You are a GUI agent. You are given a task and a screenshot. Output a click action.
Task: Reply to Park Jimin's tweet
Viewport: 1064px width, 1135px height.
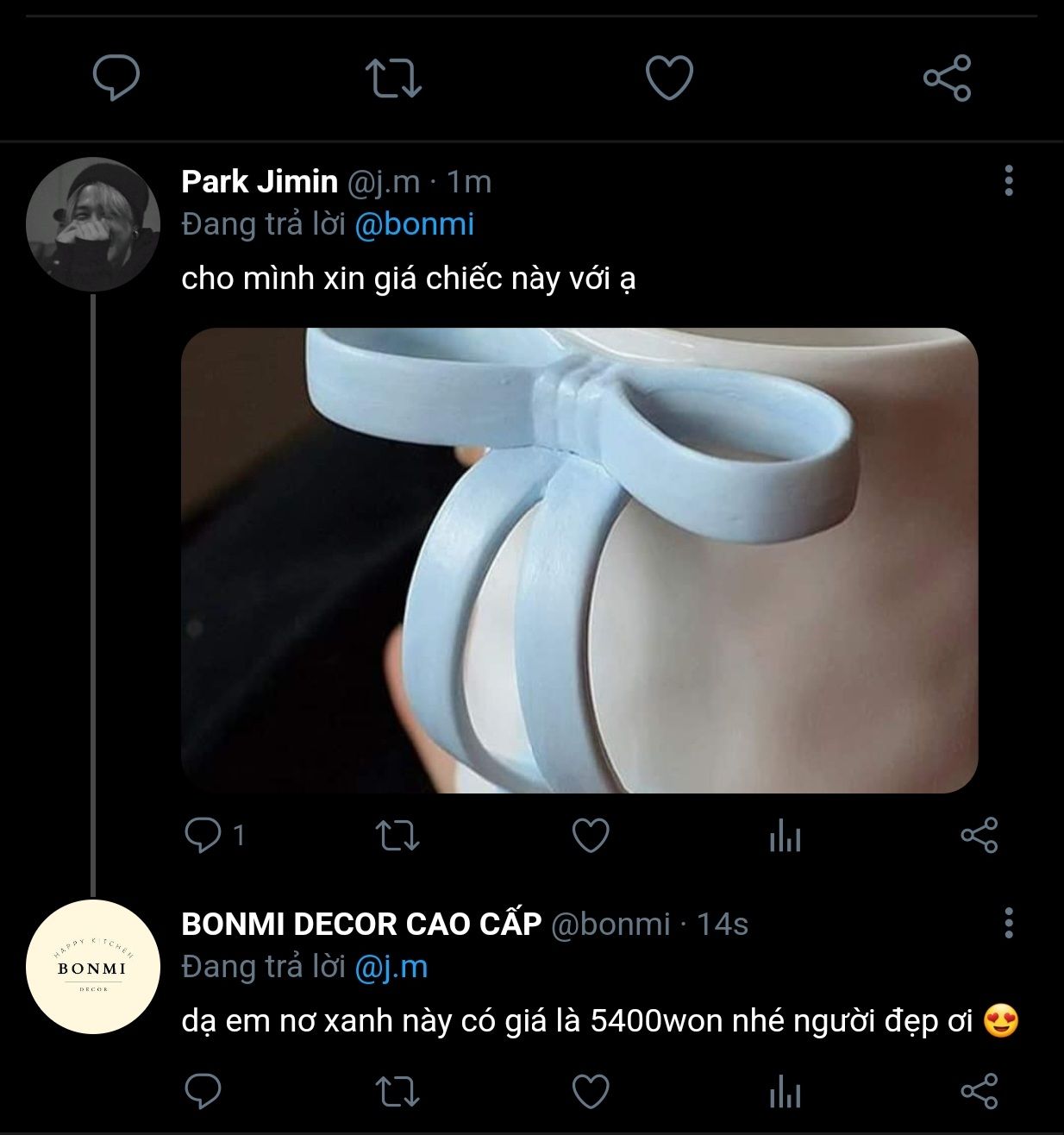click(x=203, y=835)
